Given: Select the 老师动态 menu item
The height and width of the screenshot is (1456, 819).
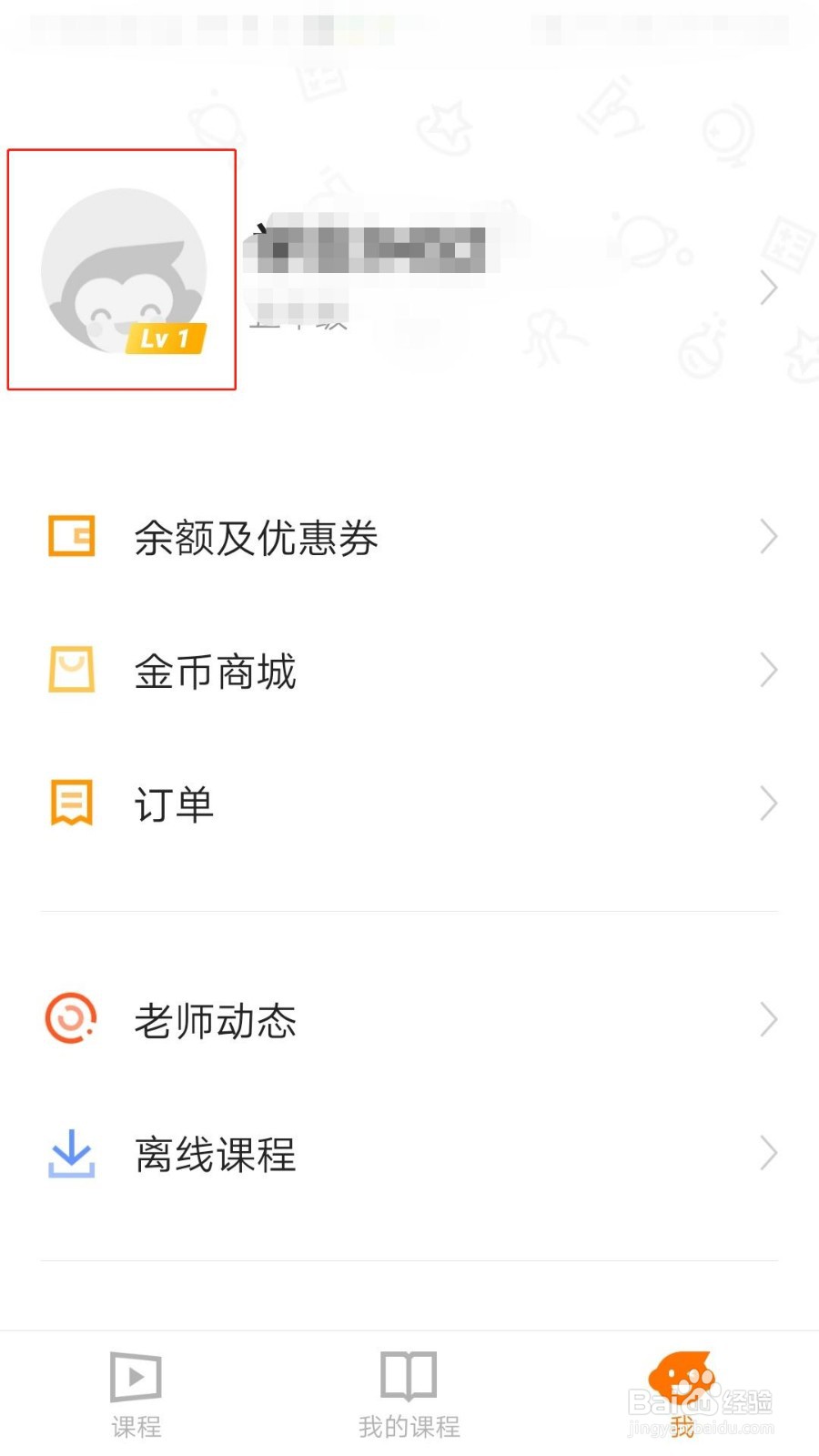Looking at the screenshot, I should click(215, 1021).
